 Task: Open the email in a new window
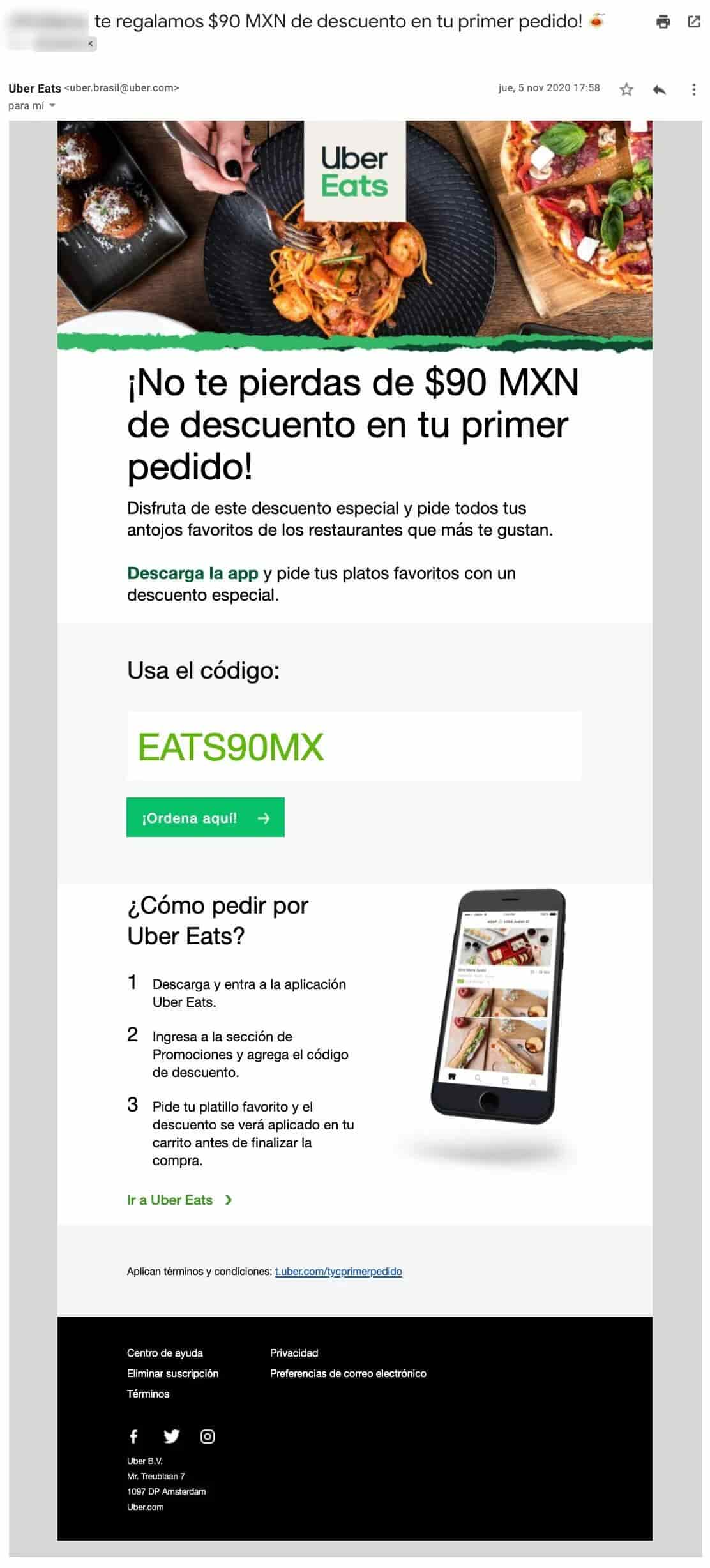click(693, 21)
